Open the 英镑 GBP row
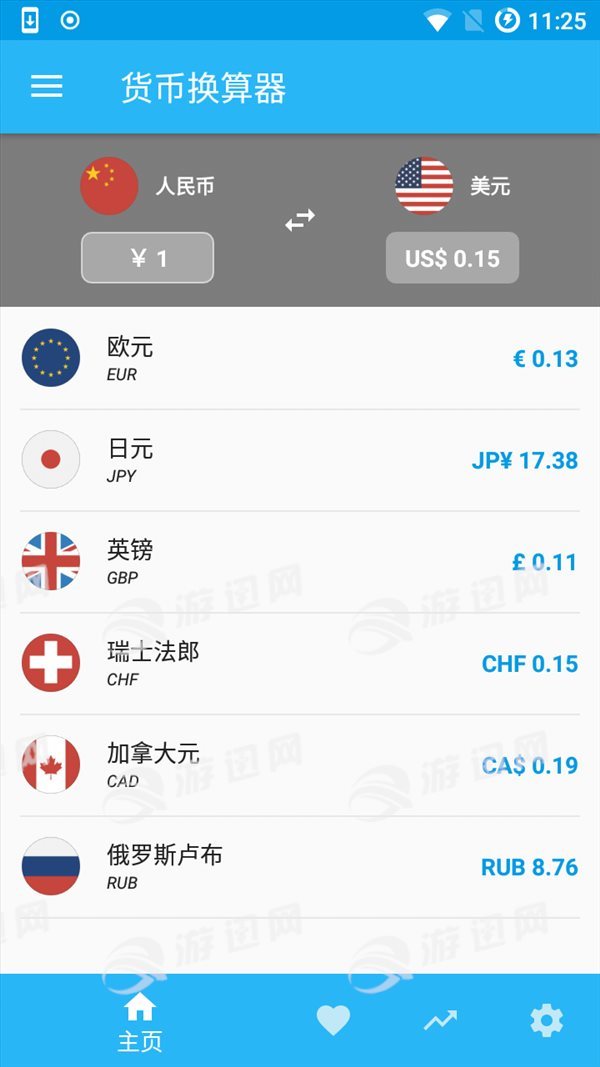The height and width of the screenshot is (1067, 600). [300, 562]
